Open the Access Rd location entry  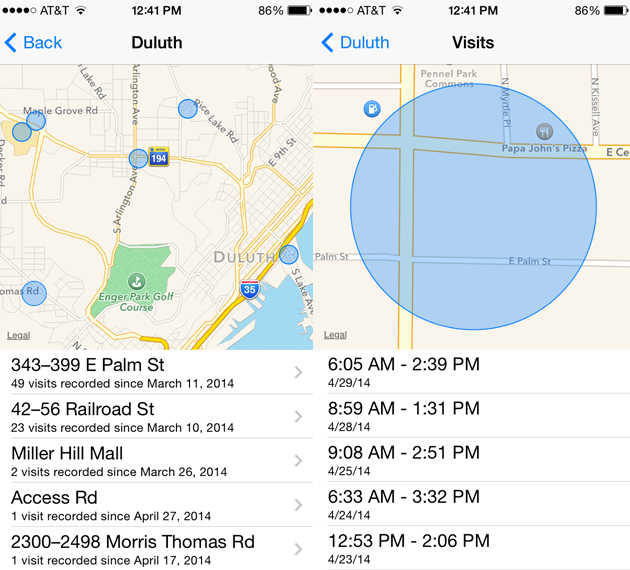tap(157, 504)
